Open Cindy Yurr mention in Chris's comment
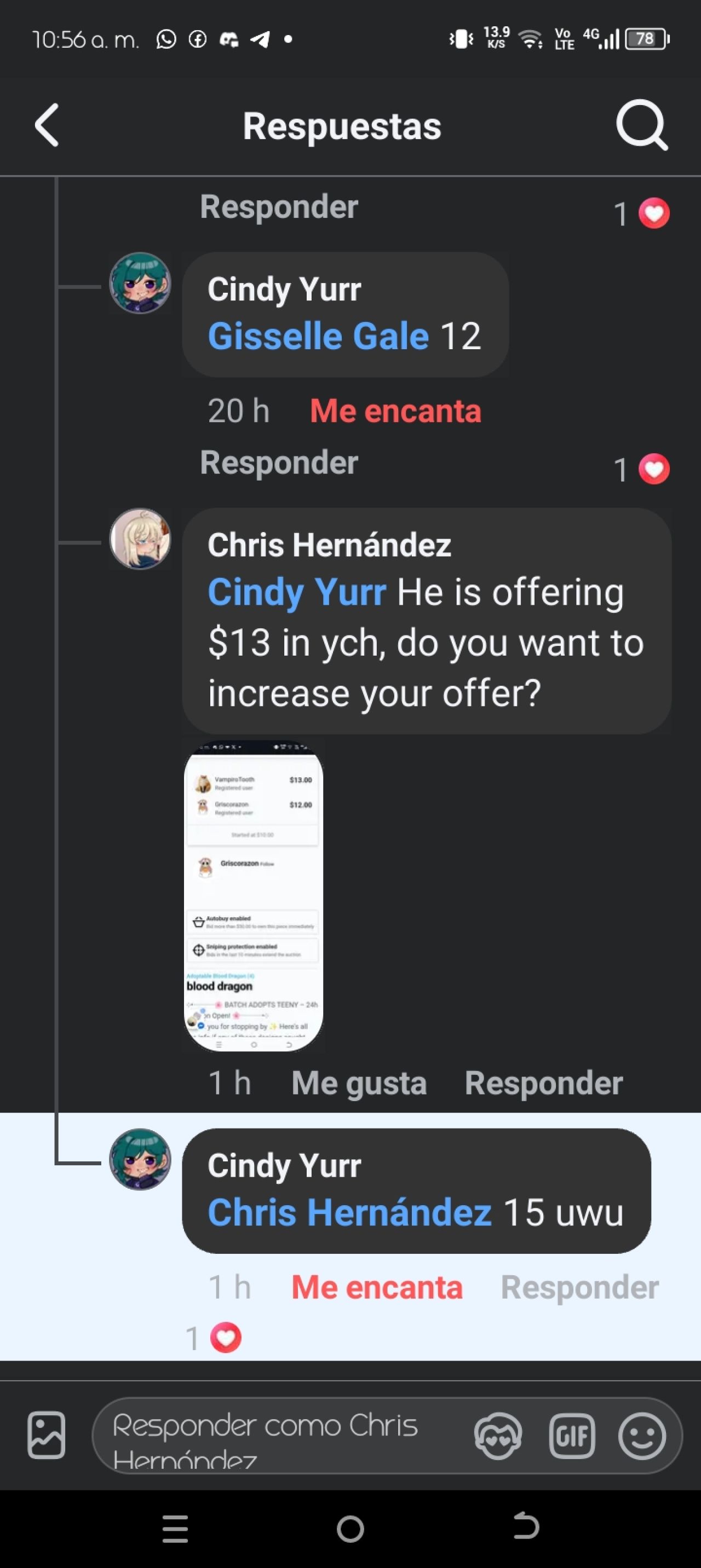 (x=297, y=592)
